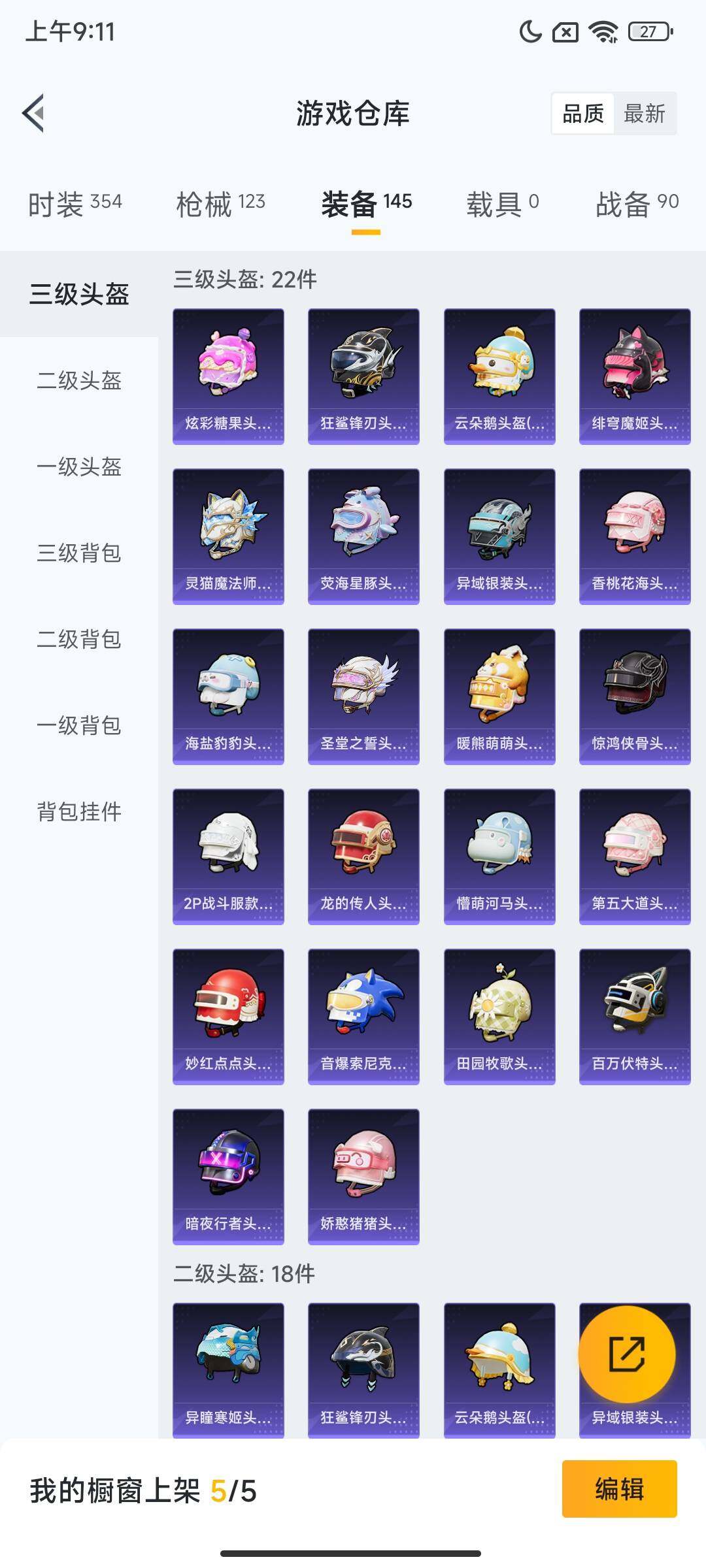Open the 背包挂件 category

79,811
